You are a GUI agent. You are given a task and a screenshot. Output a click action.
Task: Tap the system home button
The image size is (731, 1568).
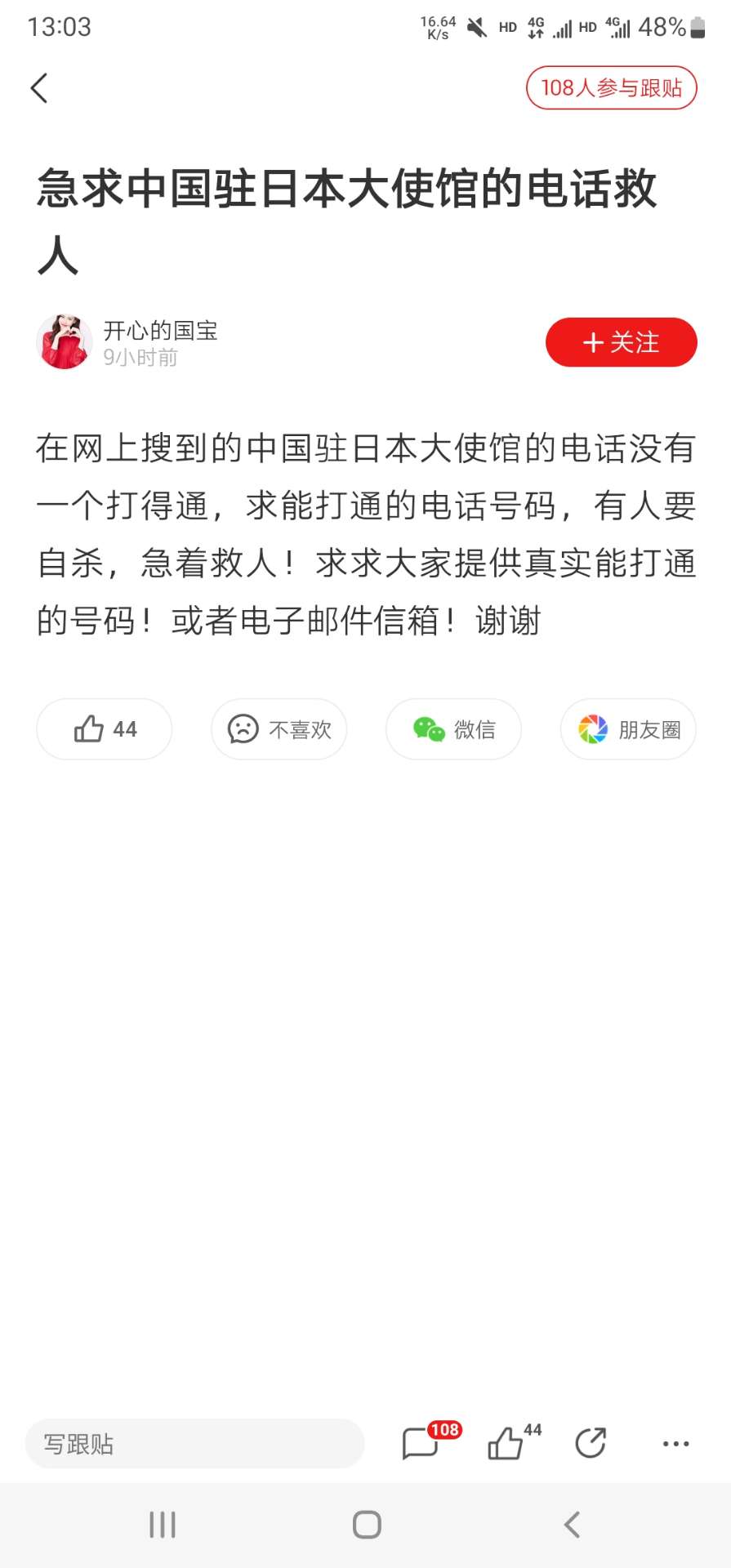(x=367, y=1525)
